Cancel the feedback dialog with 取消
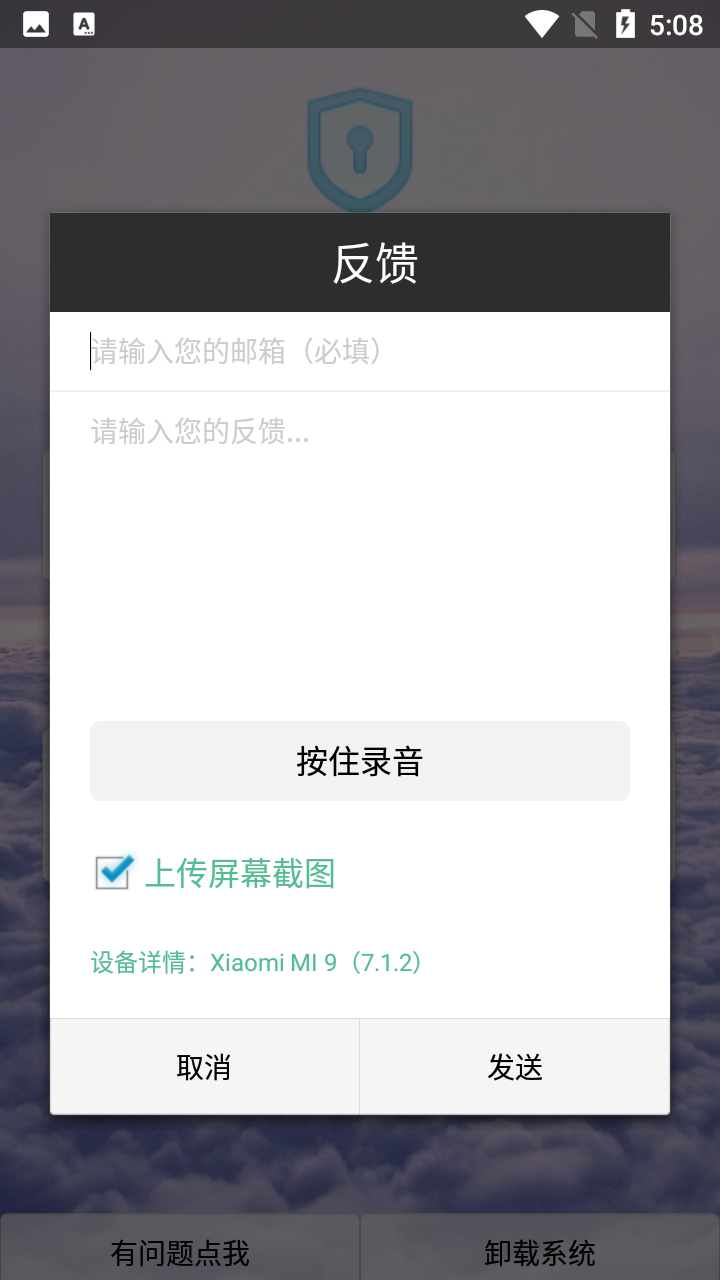The image size is (720, 1280). pos(204,1066)
